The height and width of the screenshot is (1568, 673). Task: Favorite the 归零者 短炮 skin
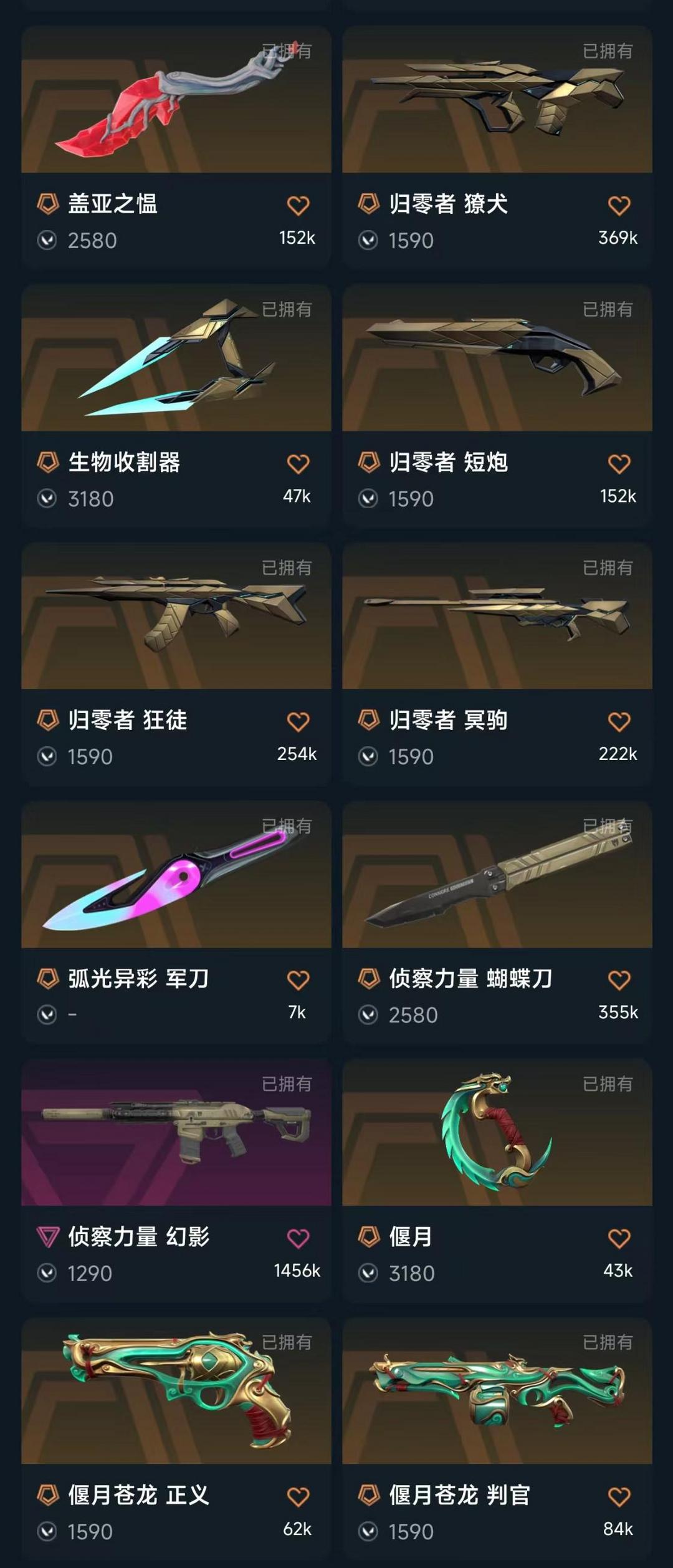pyautogui.click(x=619, y=464)
